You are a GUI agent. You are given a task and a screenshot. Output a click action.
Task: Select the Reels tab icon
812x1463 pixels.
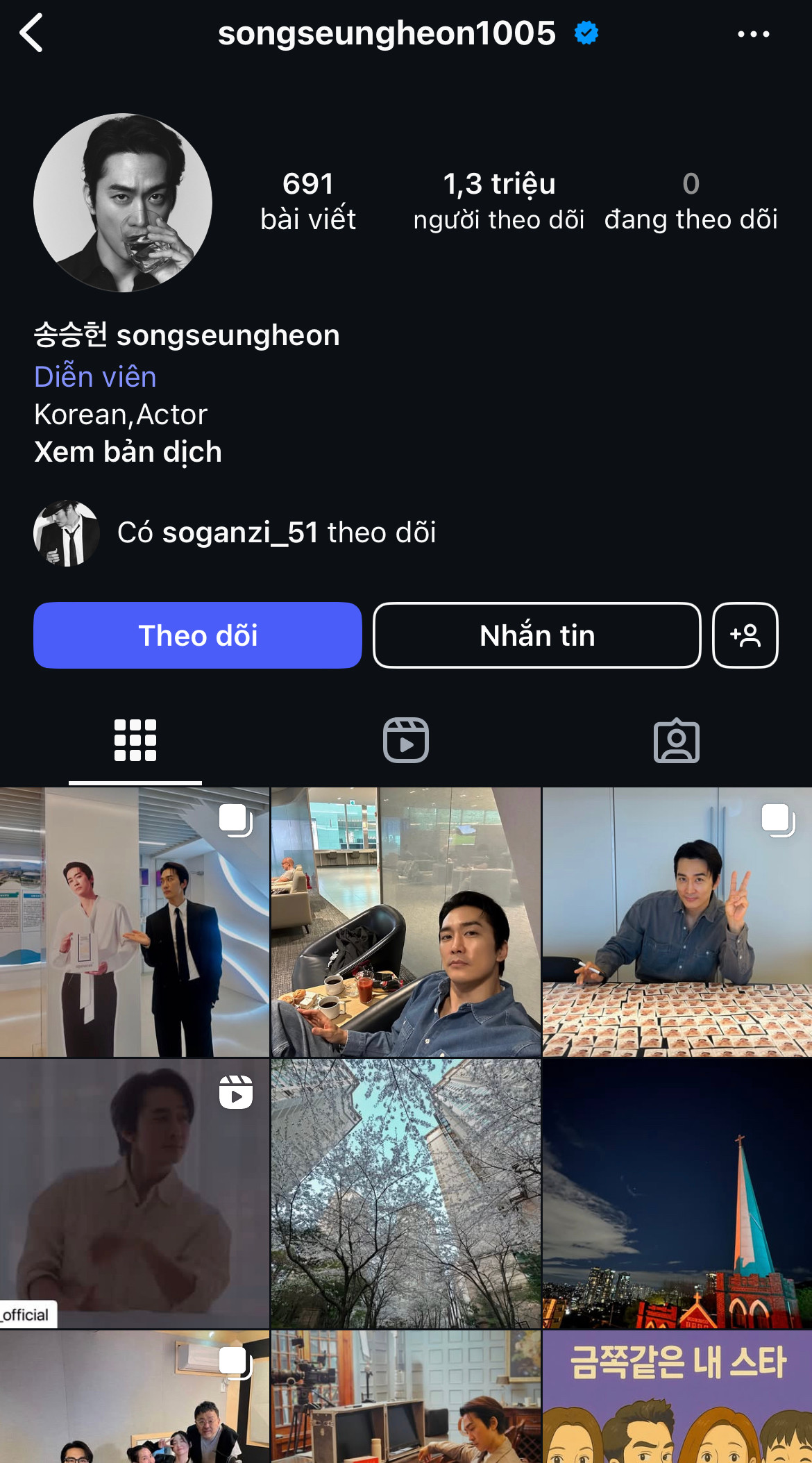click(405, 740)
